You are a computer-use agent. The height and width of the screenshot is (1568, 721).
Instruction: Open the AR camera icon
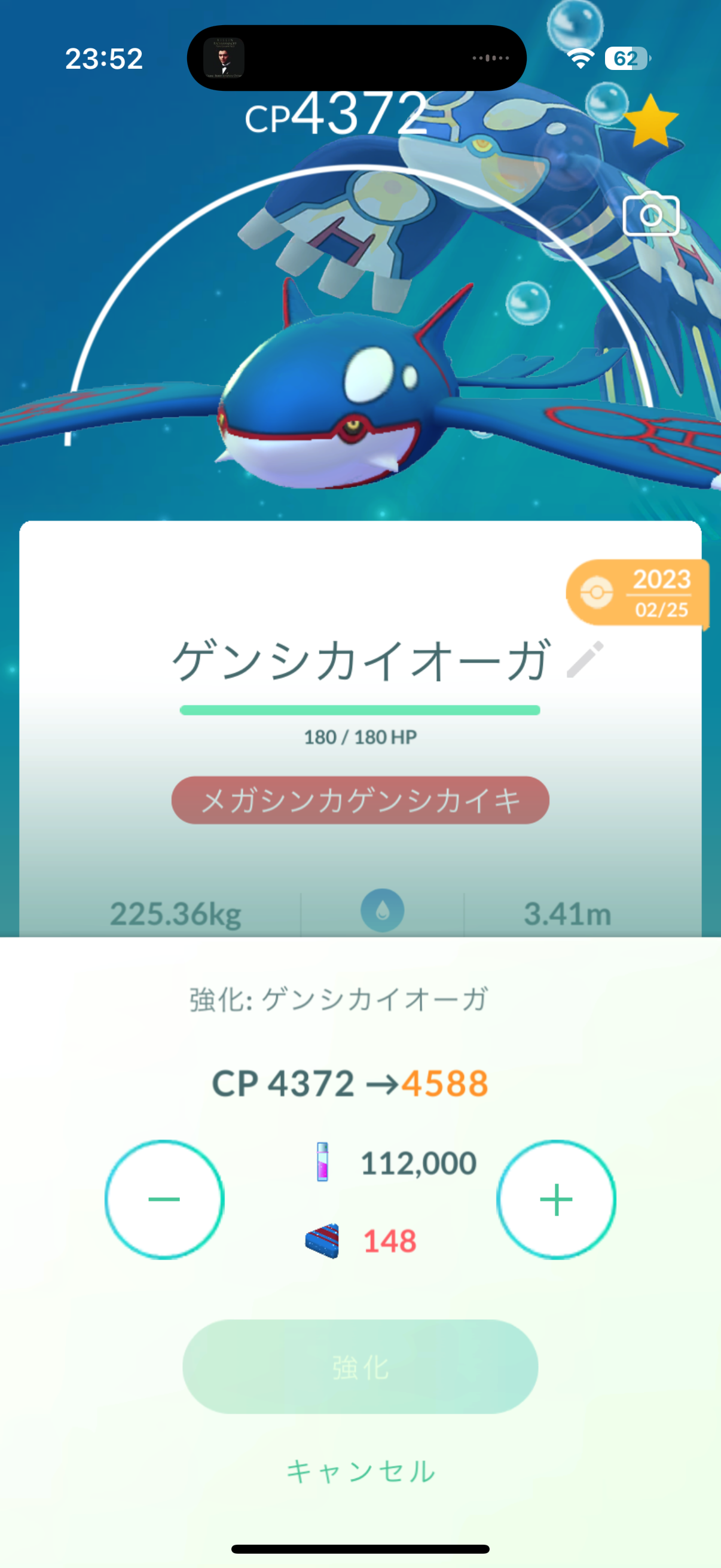point(650,214)
